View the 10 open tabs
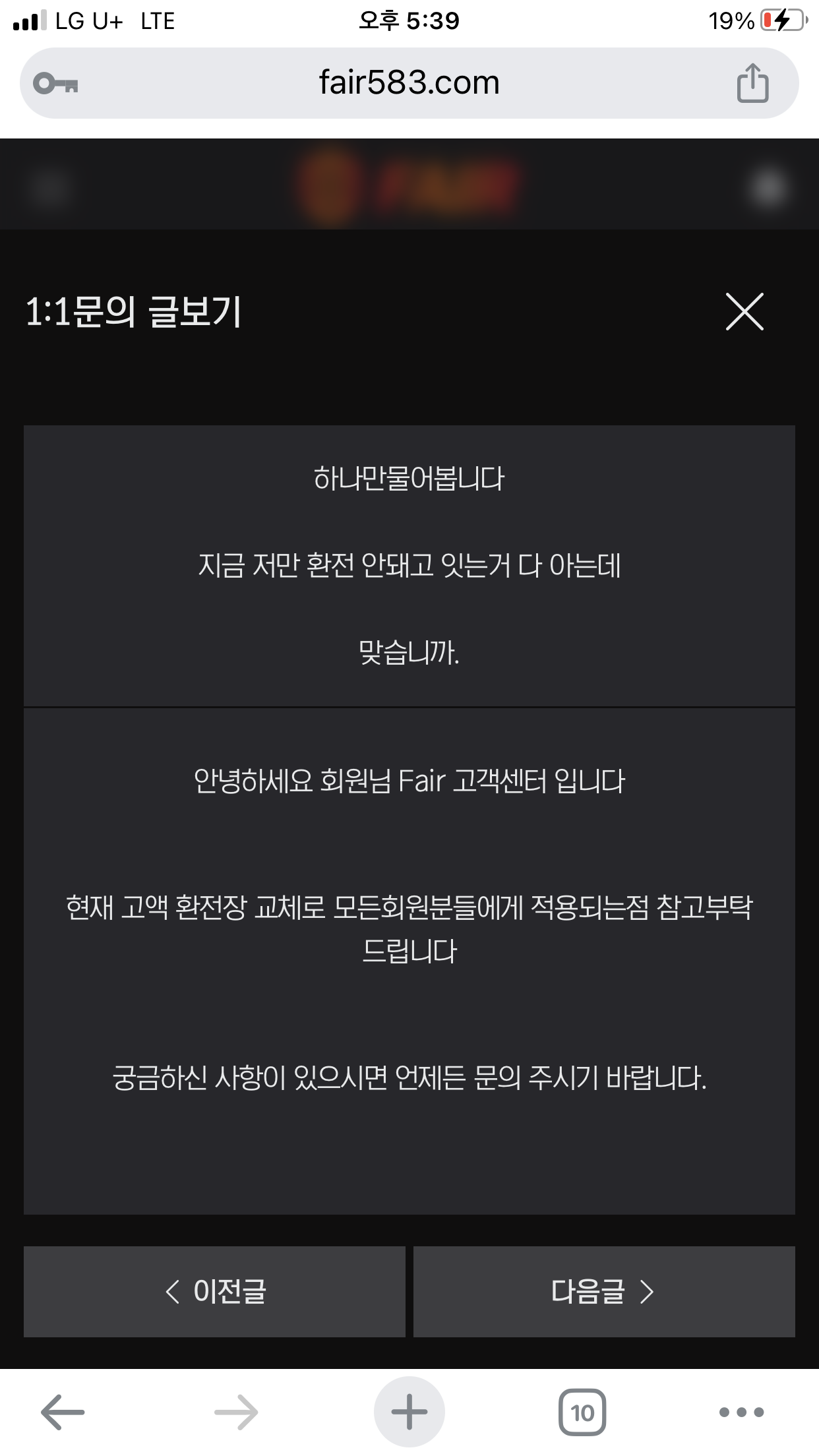 point(582,1412)
